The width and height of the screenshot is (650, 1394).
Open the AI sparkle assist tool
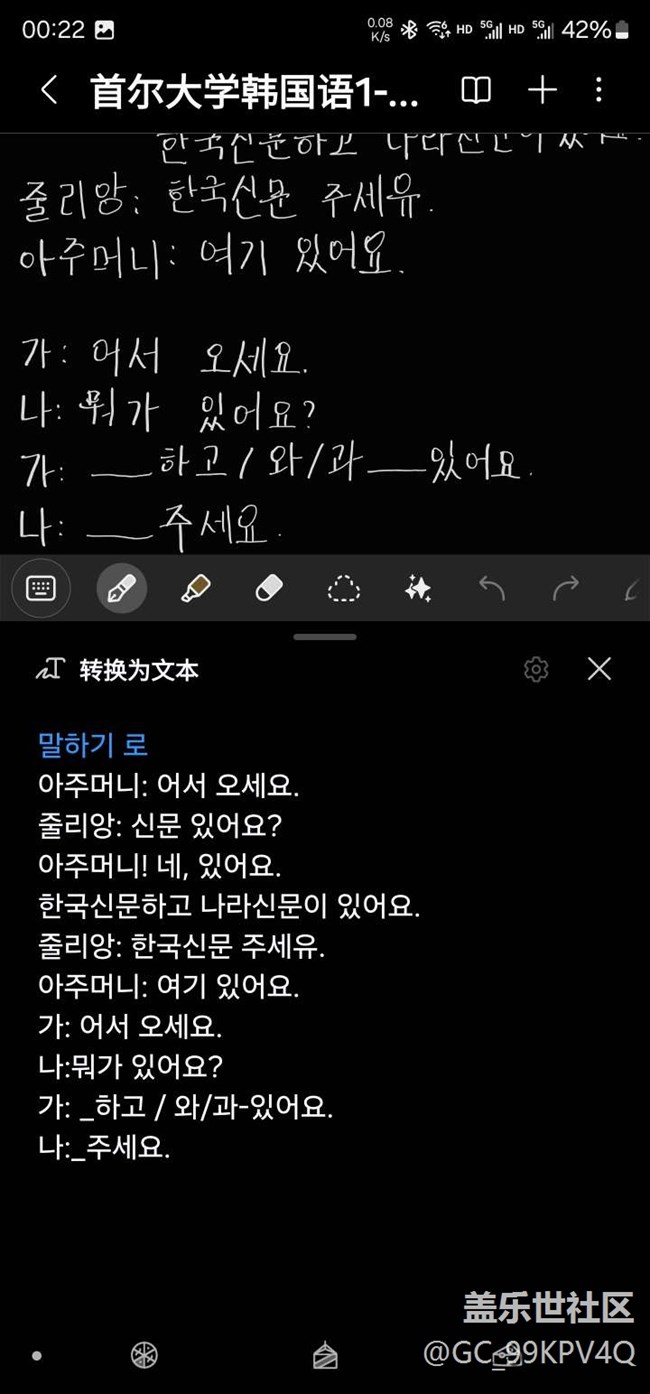417,589
